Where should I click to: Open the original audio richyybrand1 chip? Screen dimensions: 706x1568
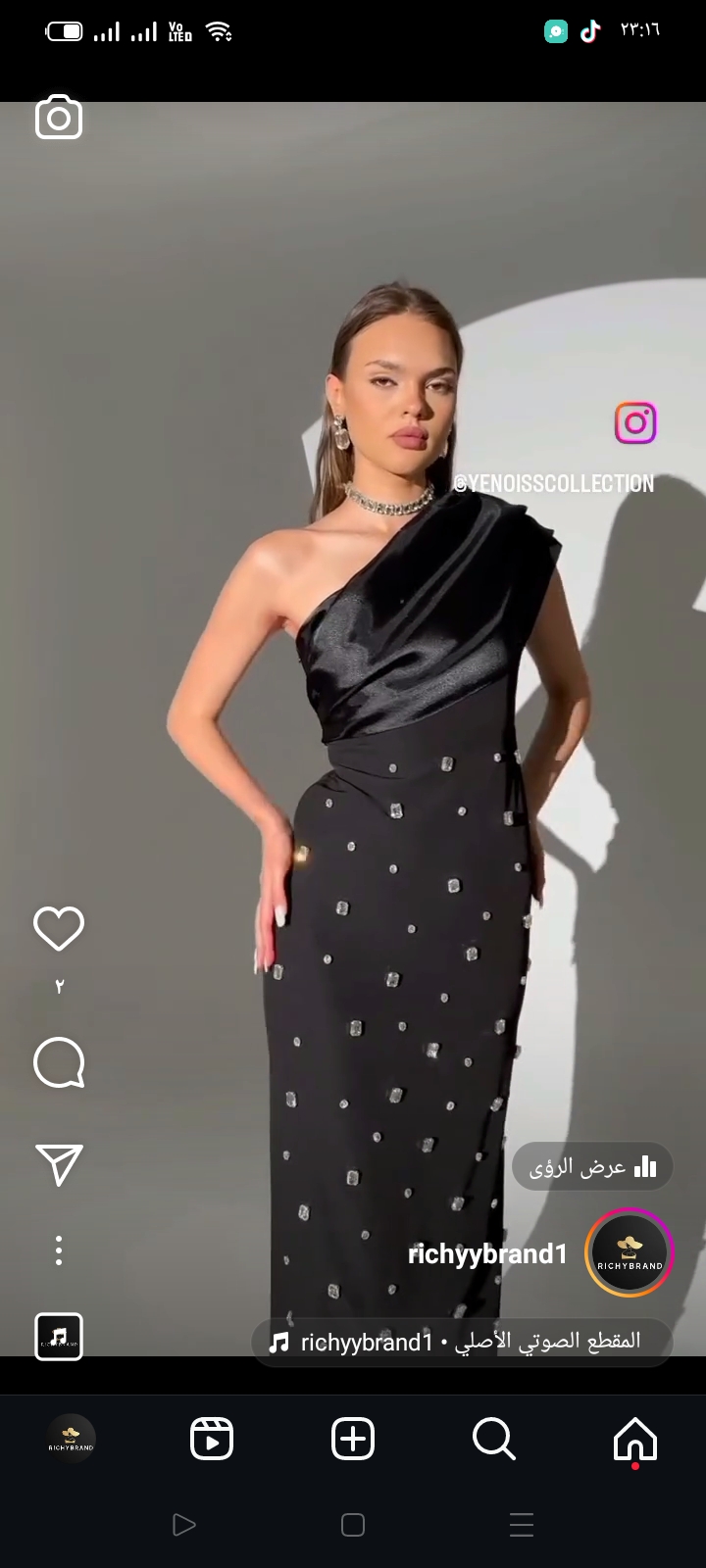click(462, 1342)
